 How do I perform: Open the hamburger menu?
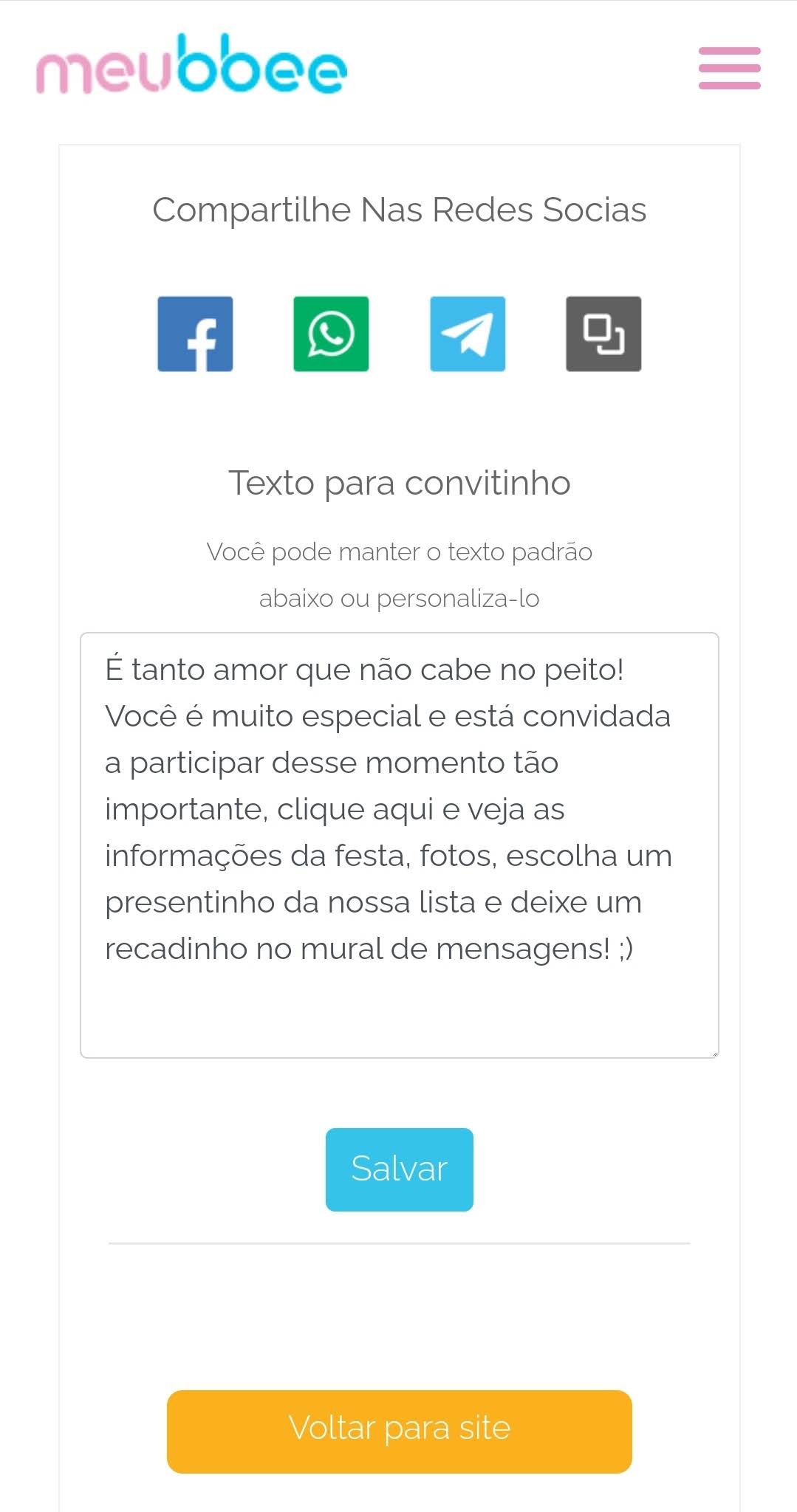(x=729, y=68)
